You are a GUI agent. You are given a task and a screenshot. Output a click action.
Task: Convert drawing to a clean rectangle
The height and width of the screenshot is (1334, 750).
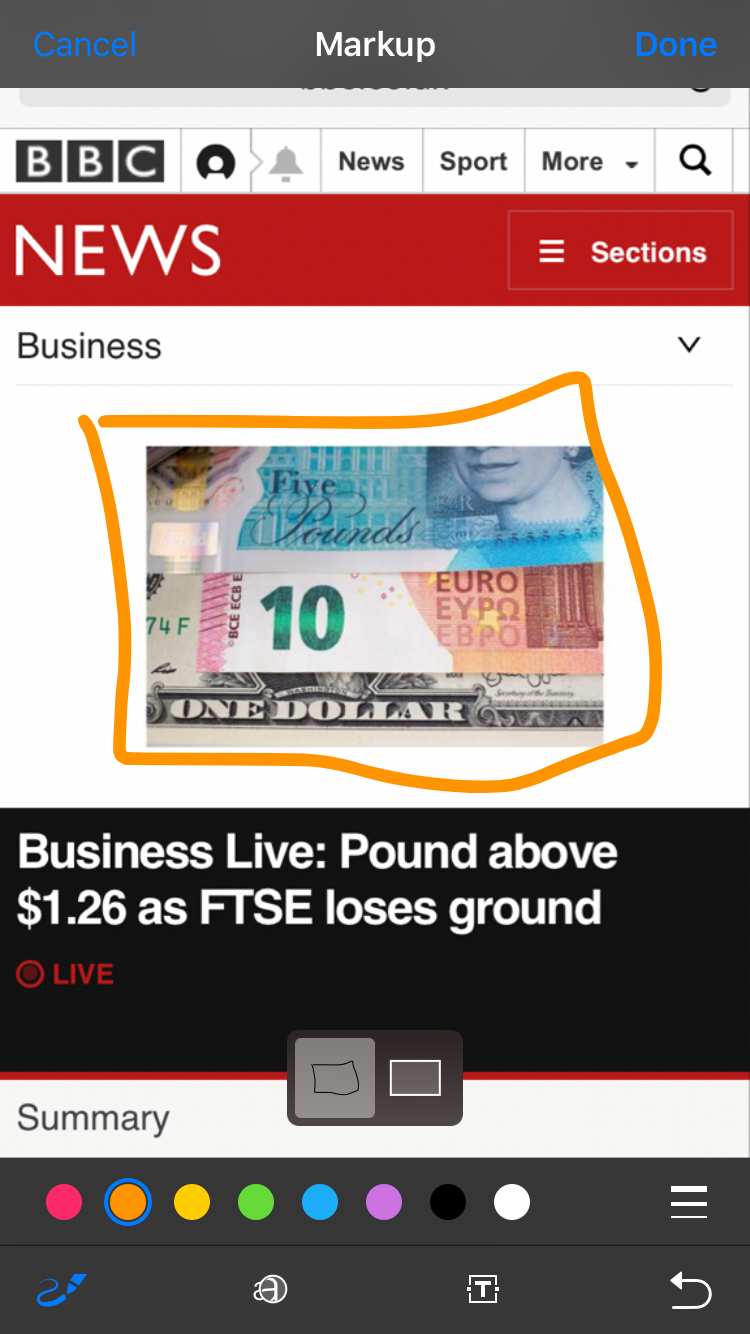(x=415, y=1078)
